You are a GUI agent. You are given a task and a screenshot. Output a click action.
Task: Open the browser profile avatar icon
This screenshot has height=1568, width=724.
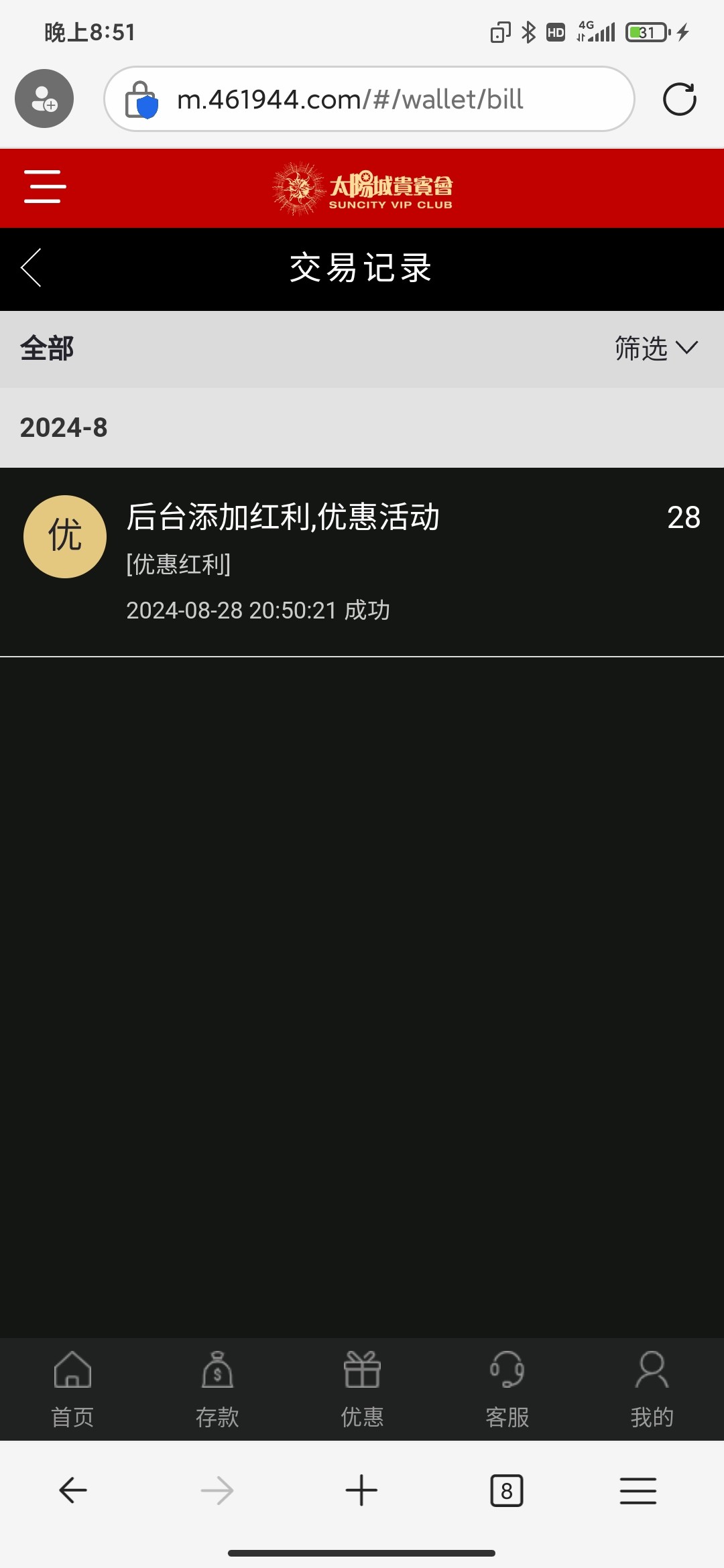[x=44, y=99]
